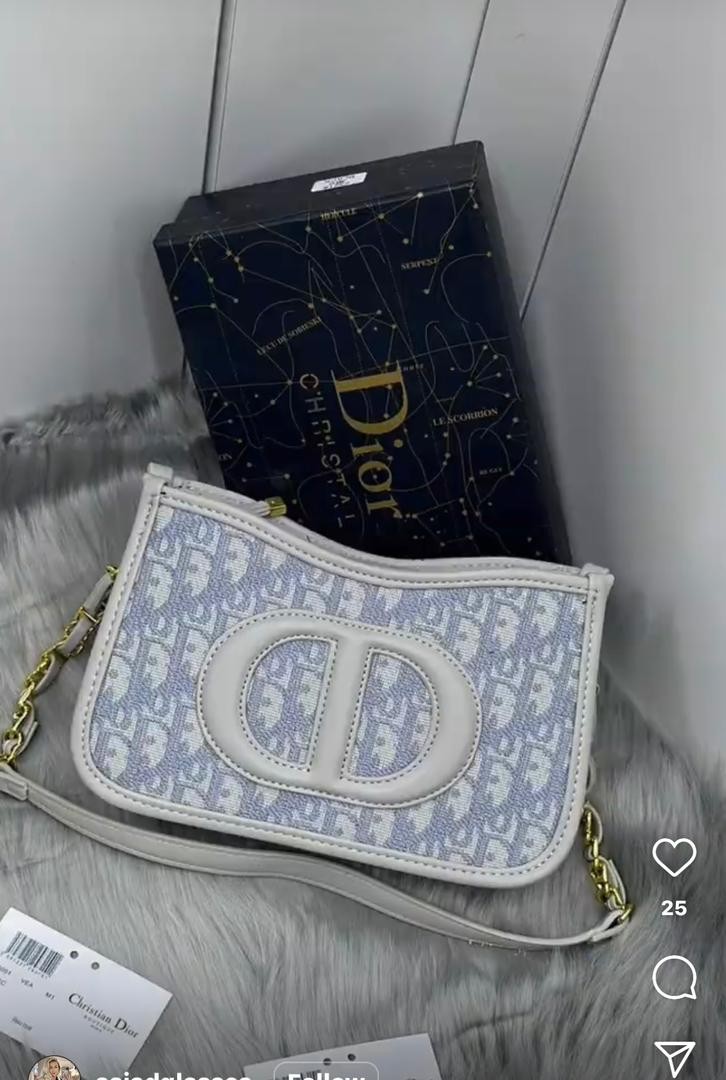Open the poster's profile picture
Screen dimensions: 726x1080
tap(54, 1070)
